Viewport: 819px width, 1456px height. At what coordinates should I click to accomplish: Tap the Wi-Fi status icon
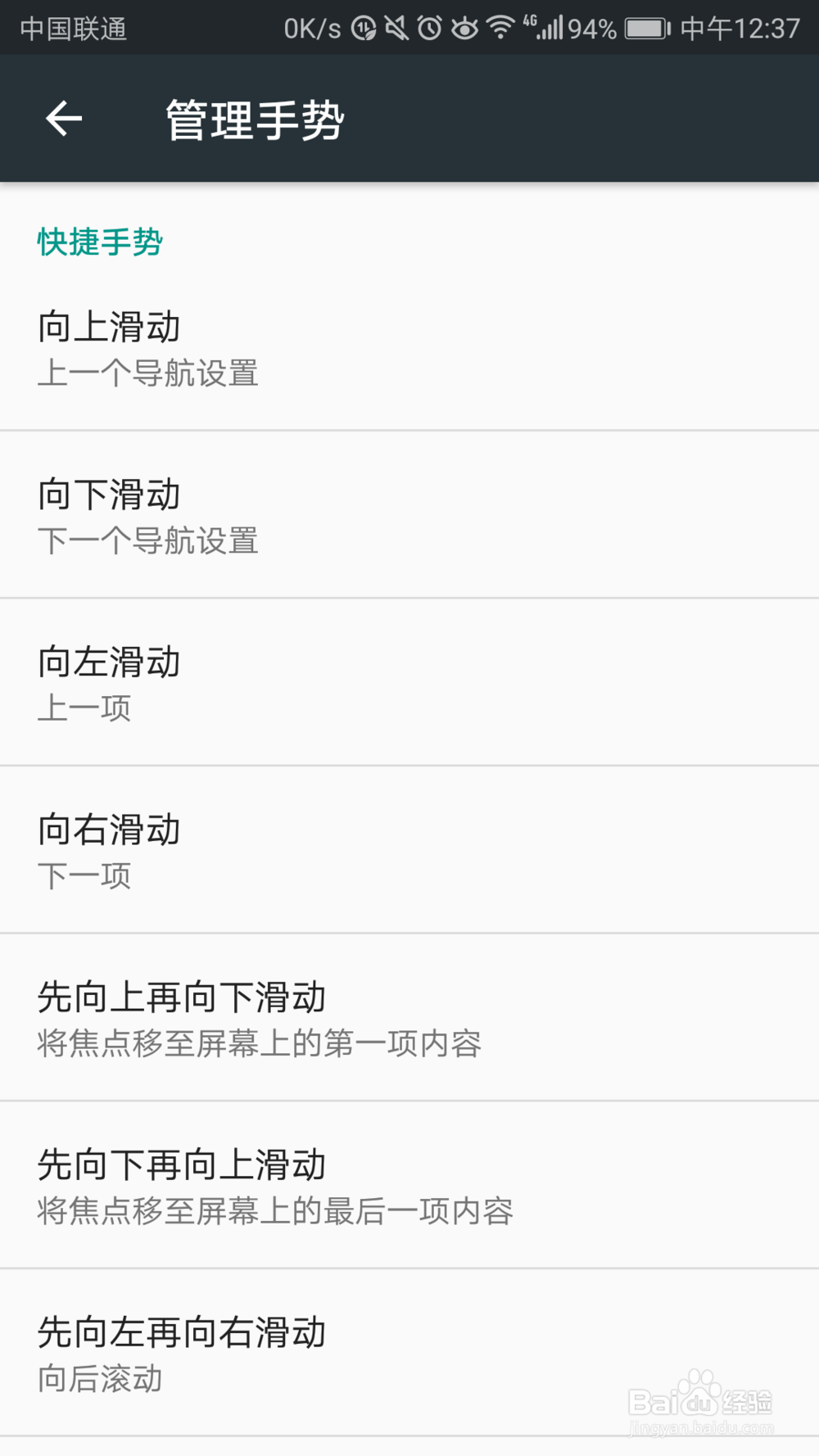pyautogui.click(x=500, y=27)
